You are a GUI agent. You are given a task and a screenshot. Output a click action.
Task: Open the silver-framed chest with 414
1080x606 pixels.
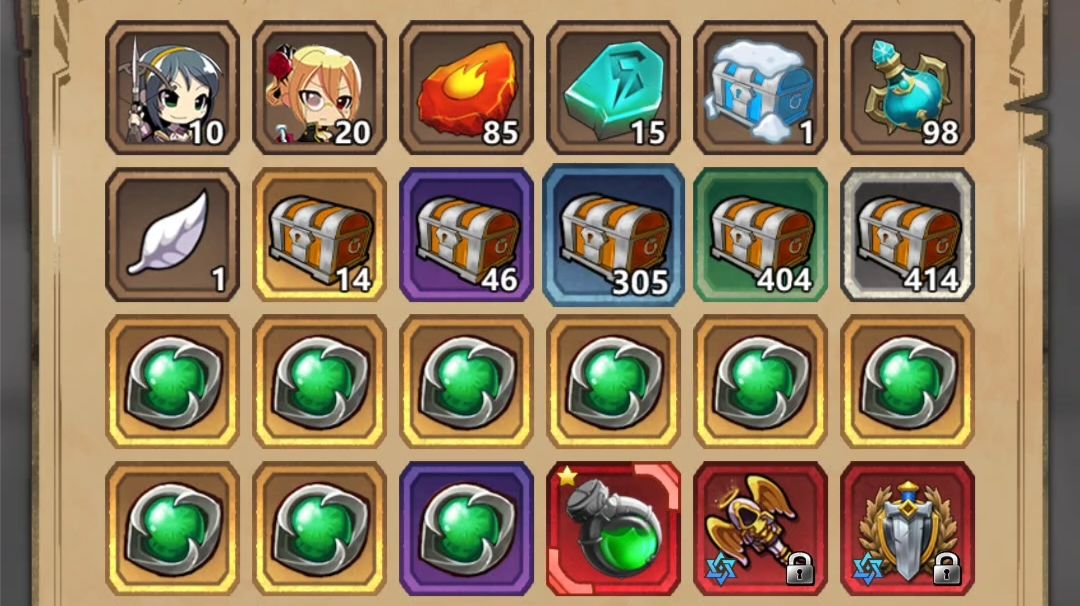pos(907,235)
